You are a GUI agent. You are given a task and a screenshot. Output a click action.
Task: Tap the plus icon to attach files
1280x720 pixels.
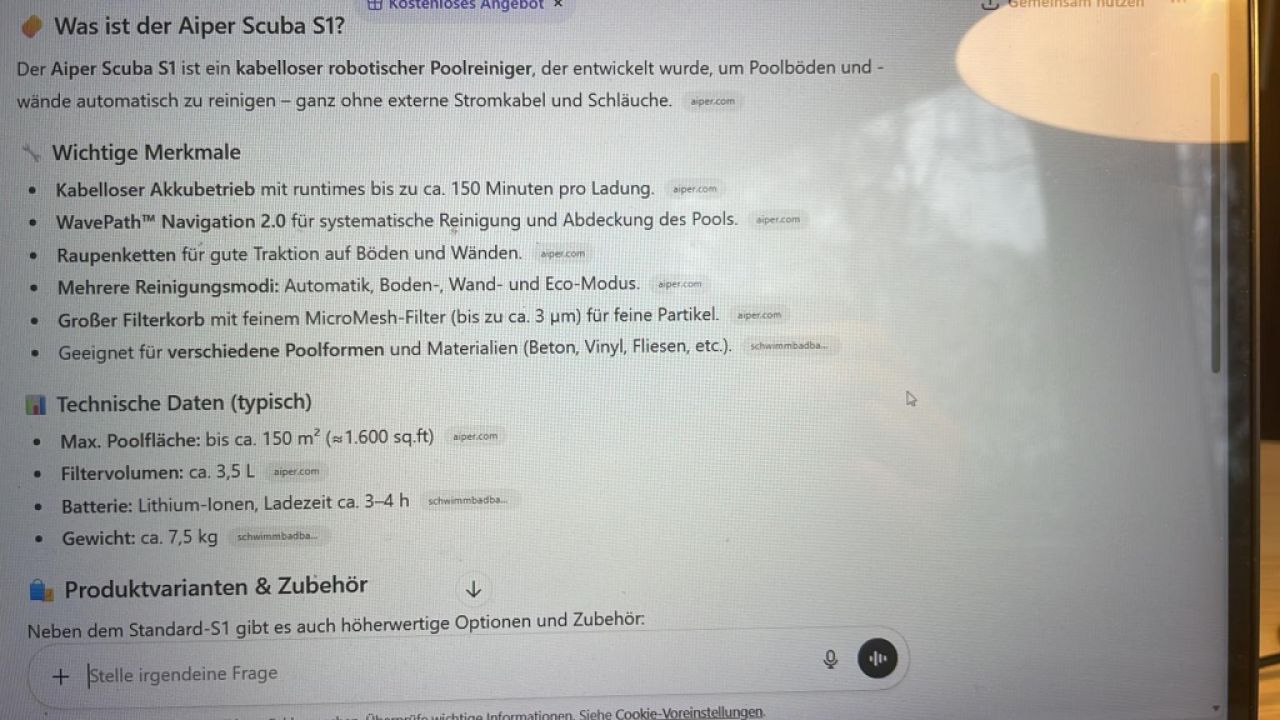(x=60, y=677)
